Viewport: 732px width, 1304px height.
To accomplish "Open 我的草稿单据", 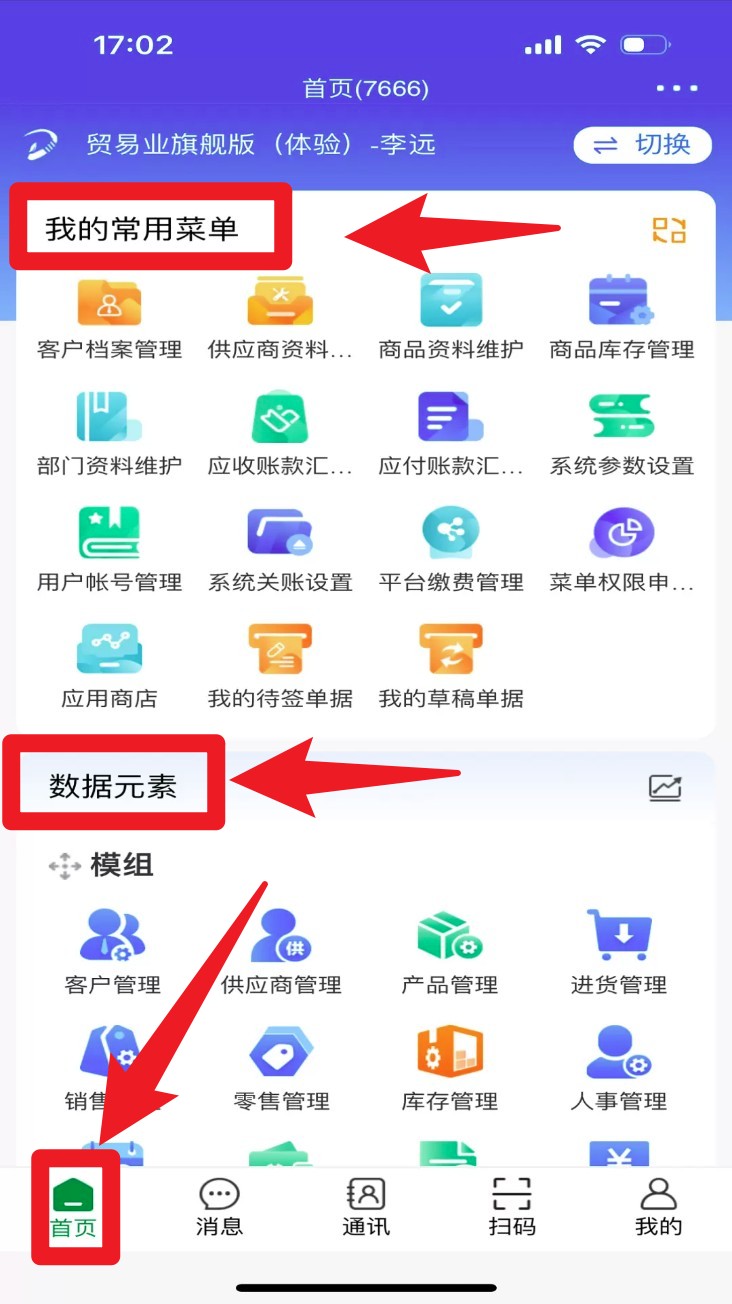I will coord(451,666).
